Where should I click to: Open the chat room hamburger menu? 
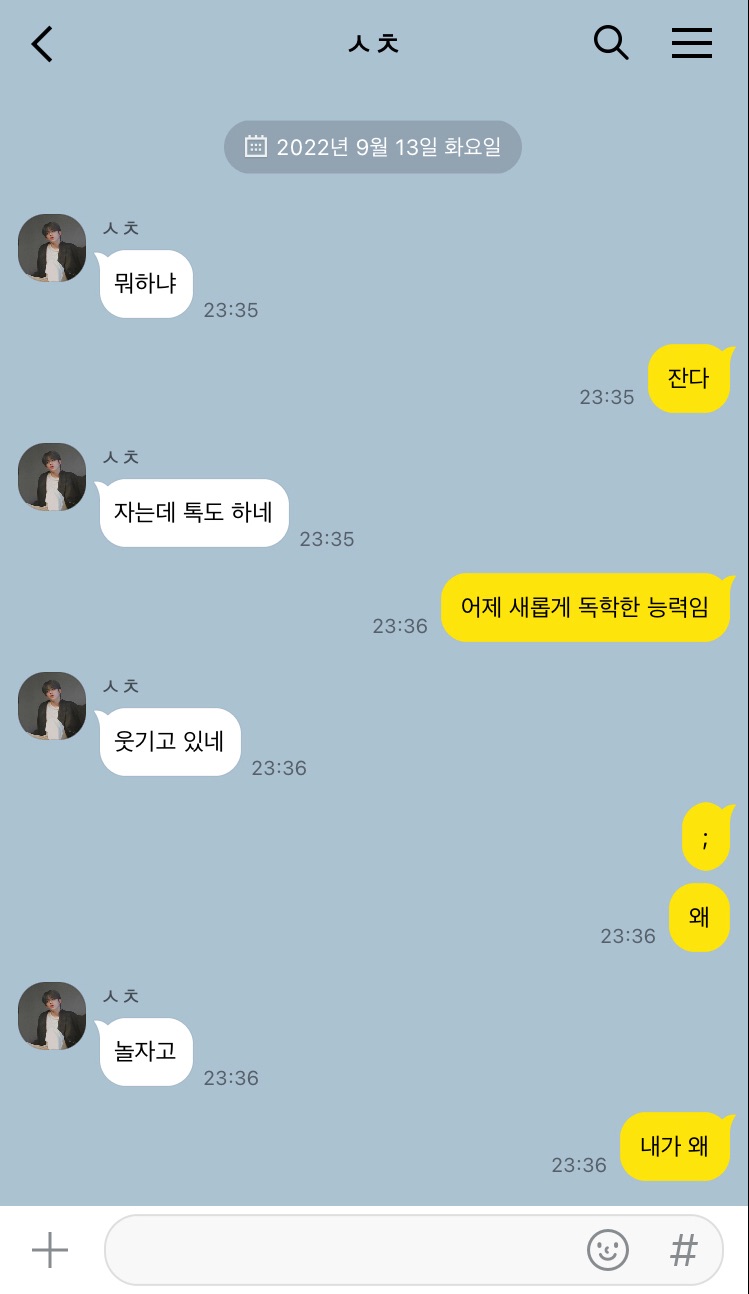coord(691,43)
